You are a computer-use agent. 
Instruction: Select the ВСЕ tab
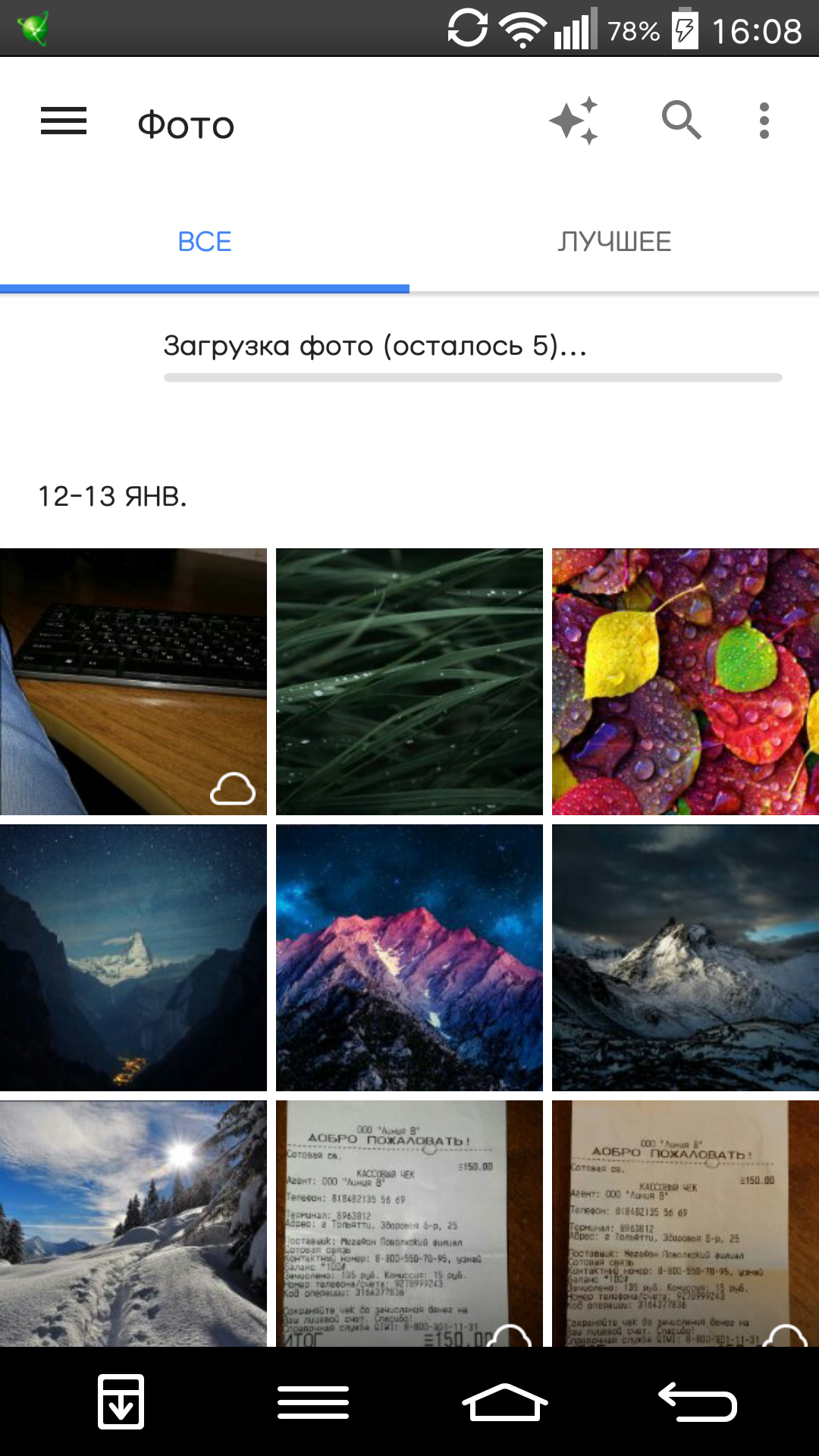click(205, 242)
